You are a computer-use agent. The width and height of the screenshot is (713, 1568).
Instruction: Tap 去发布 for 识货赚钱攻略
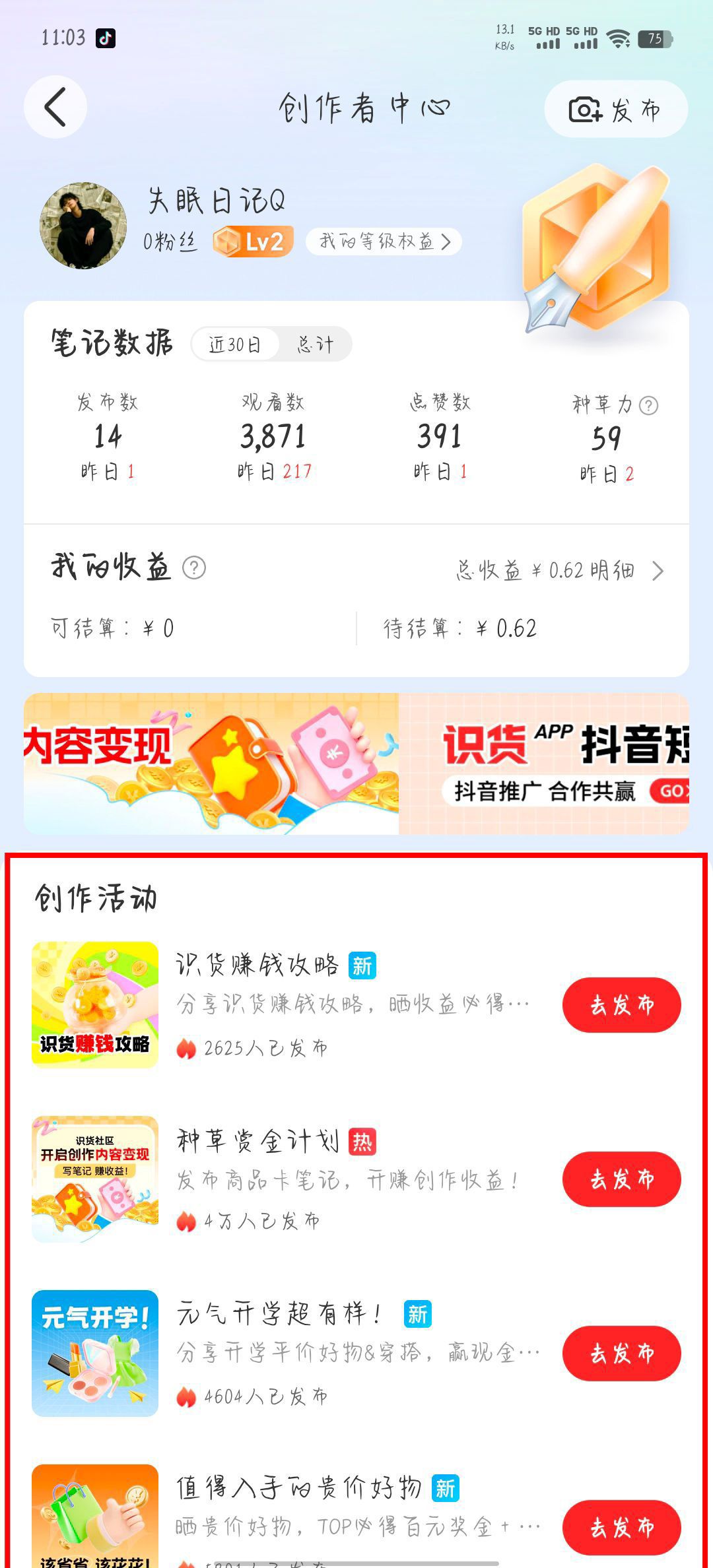[x=621, y=1004]
